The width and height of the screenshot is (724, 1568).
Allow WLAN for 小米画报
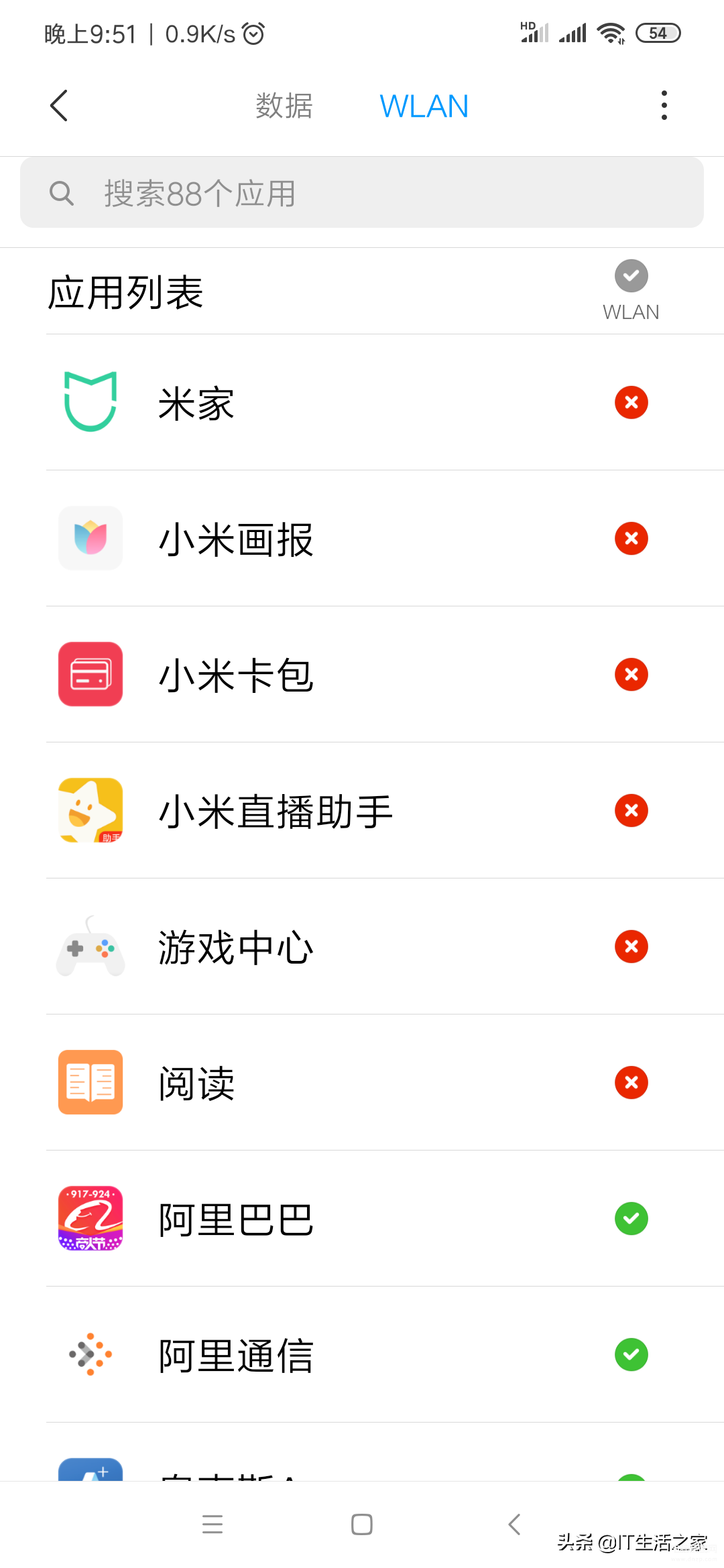[631, 538]
